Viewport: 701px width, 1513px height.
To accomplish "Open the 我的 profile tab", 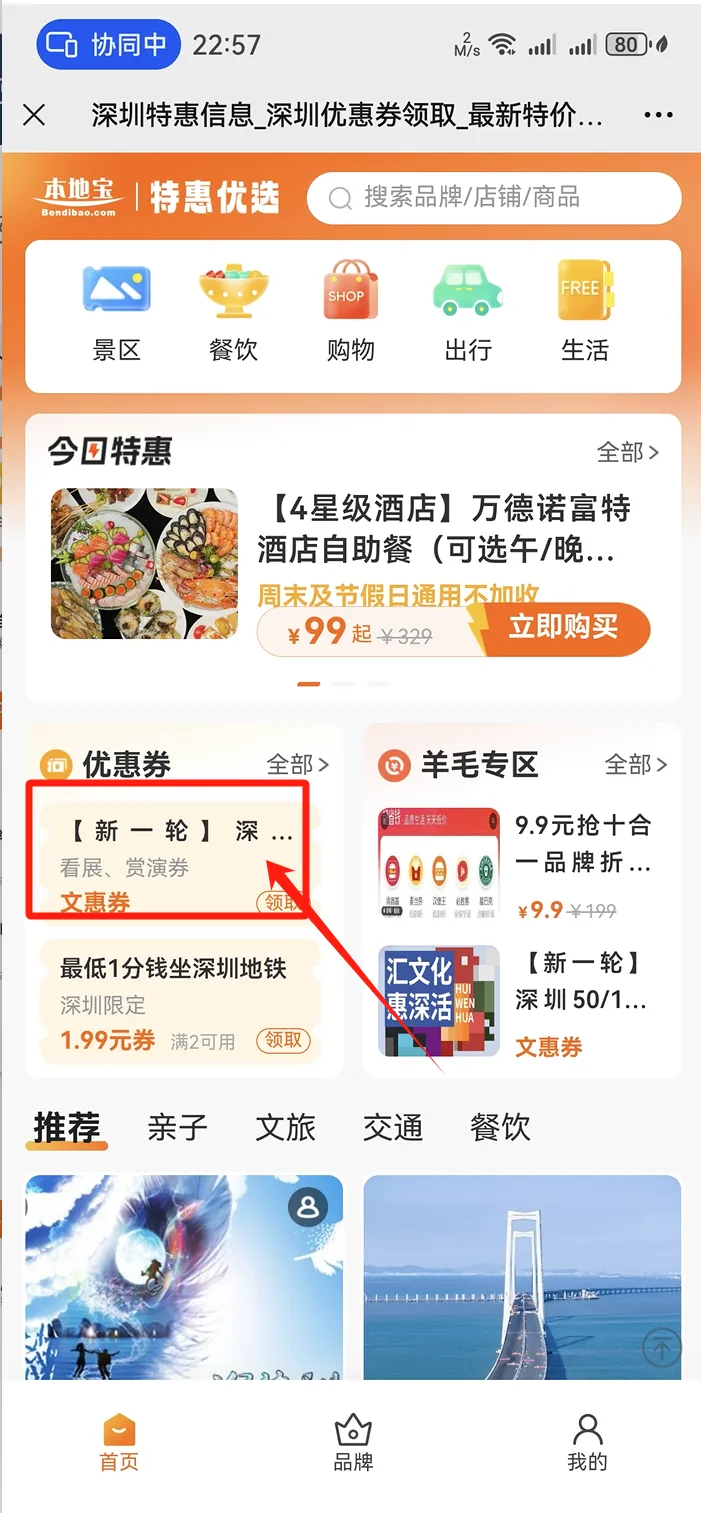I will point(587,1443).
